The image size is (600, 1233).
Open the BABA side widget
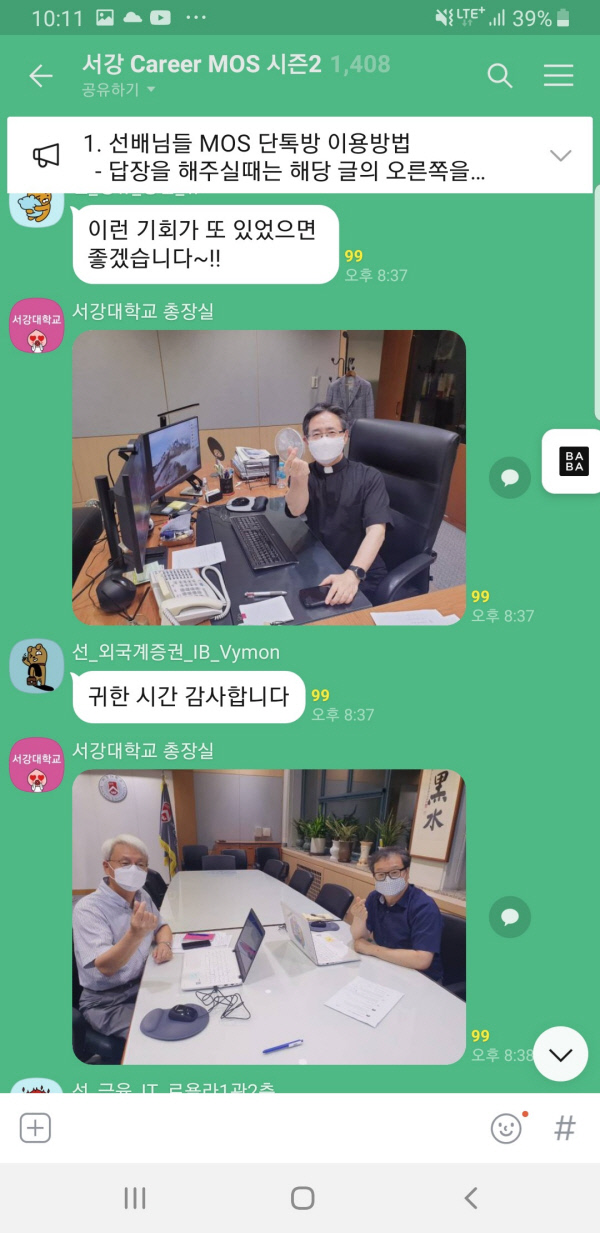pos(573,462)
